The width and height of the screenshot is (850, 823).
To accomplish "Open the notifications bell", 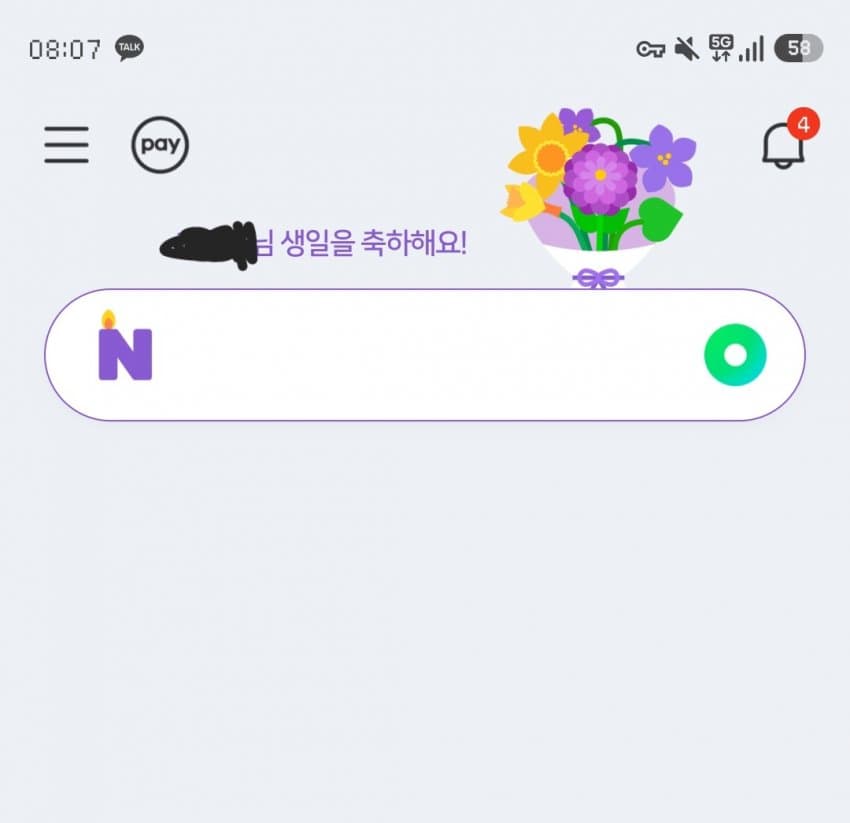I will [783, 146].
